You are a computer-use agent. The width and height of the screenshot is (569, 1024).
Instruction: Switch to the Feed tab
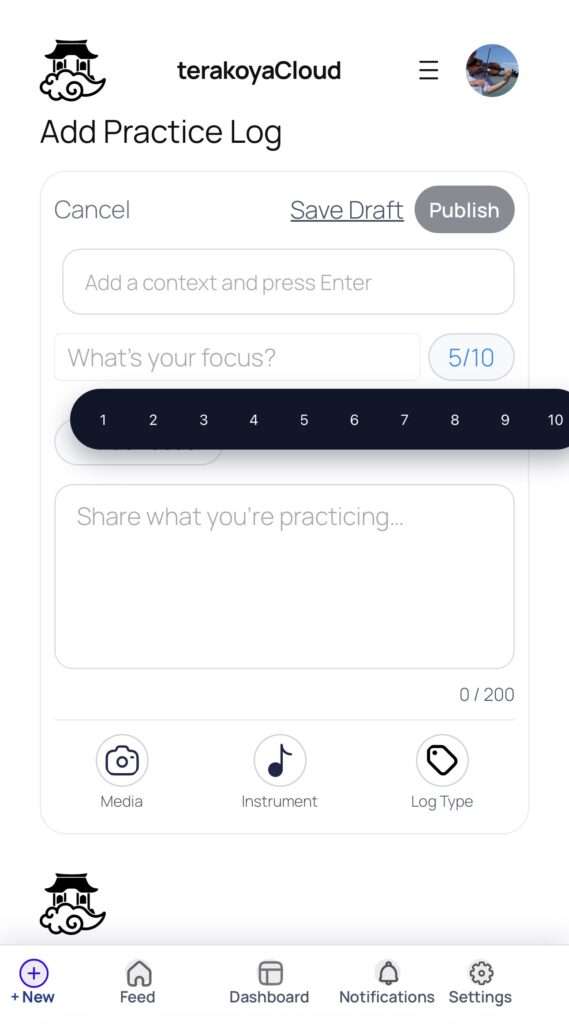[x=138, y=982]
